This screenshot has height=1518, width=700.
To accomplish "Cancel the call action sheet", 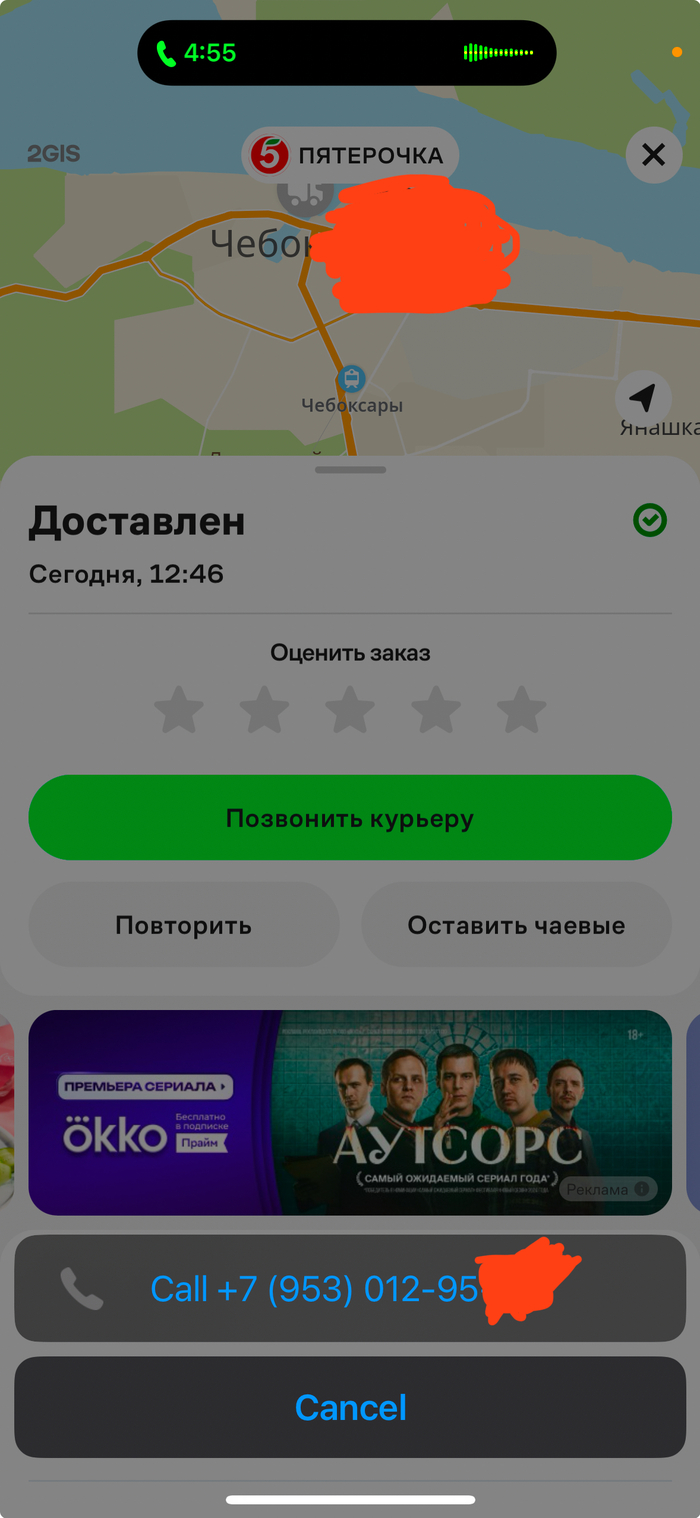I will (350, 1408).
